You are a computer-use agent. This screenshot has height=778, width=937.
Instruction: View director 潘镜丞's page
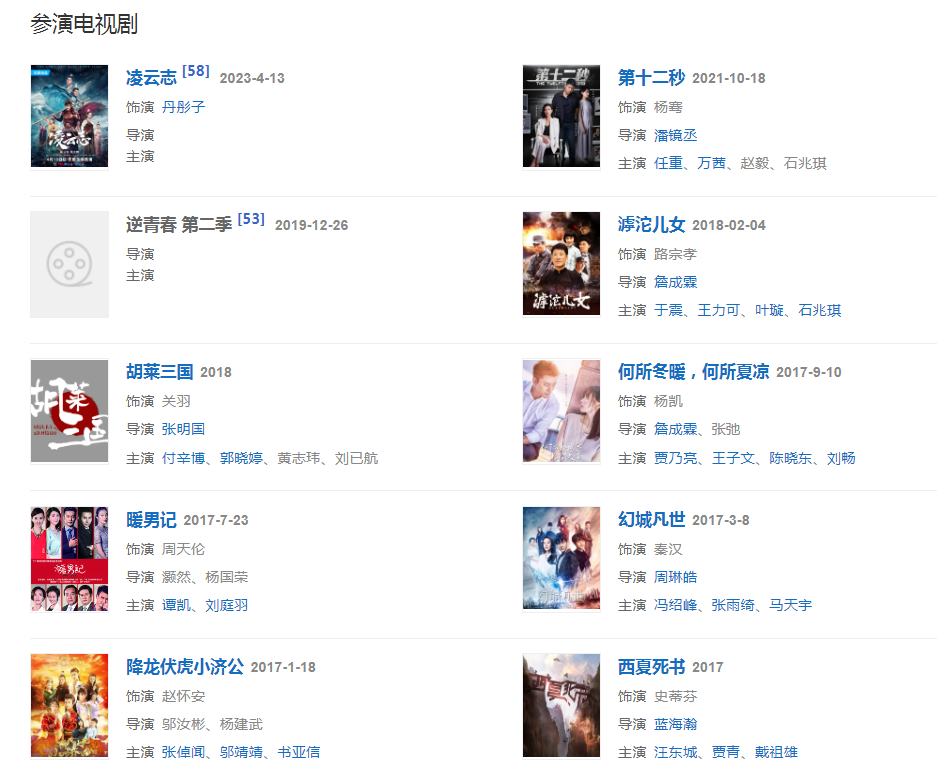click(x=675, y=135)
